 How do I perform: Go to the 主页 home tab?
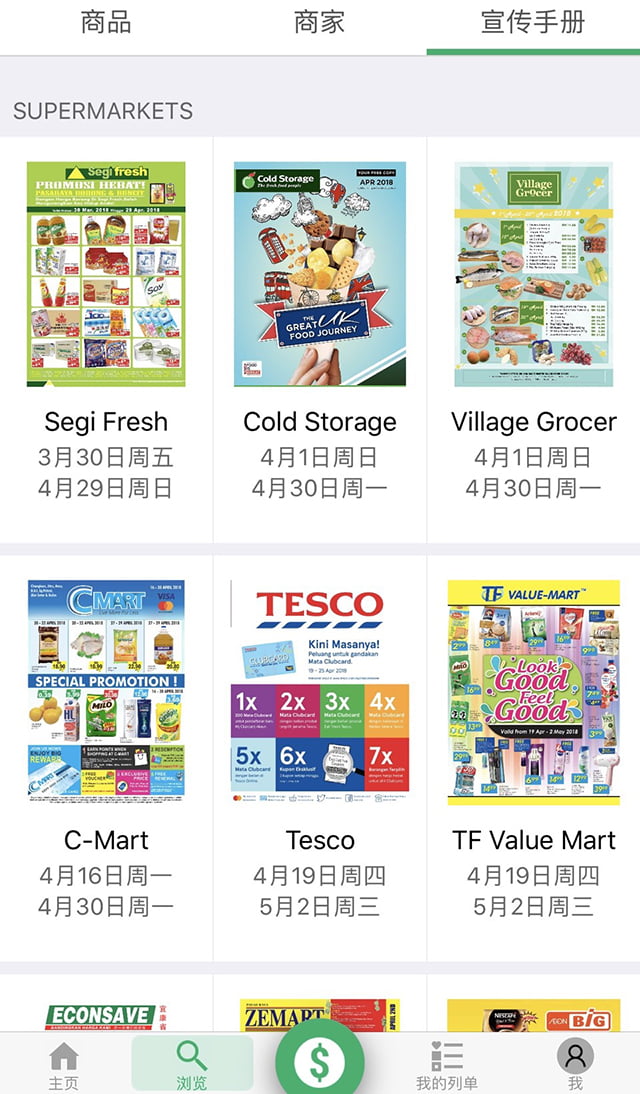[64, 1064]
